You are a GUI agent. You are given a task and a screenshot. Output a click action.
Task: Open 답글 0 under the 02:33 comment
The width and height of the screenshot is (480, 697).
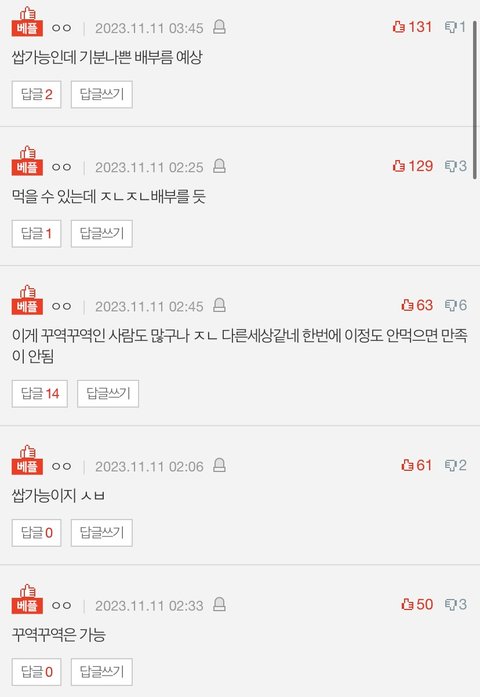tap(36, 672)
